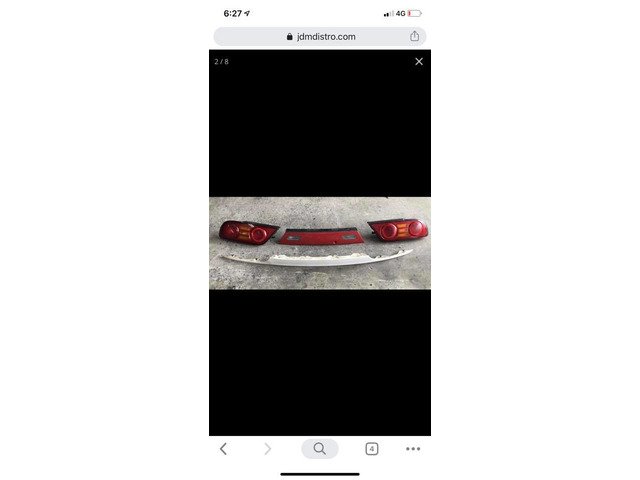Open the tabs switcher showing 4
Viewport: 640px width, 480px height.
click(372, 449)
